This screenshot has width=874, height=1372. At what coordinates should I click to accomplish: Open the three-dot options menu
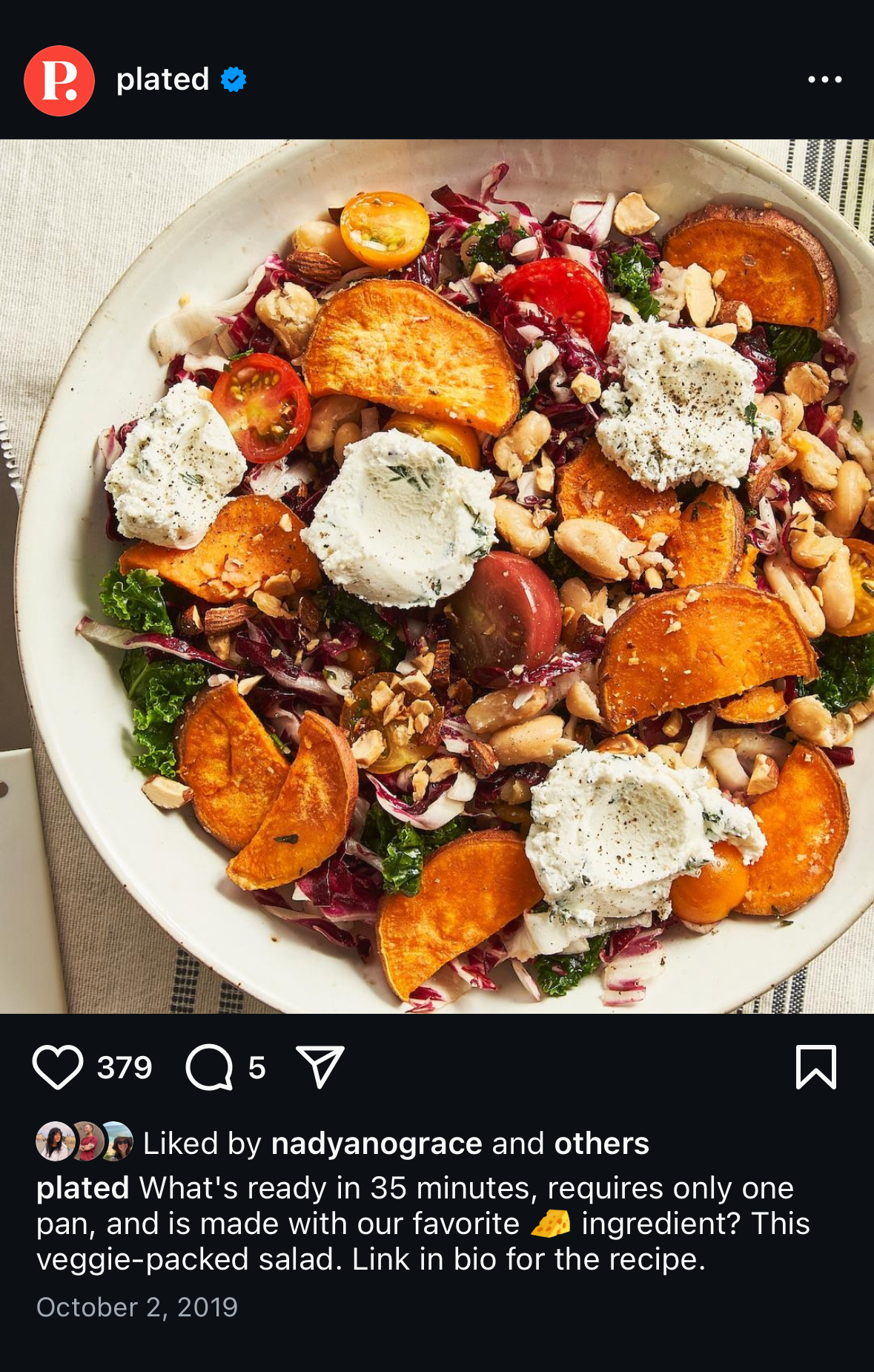pos(824,79)
